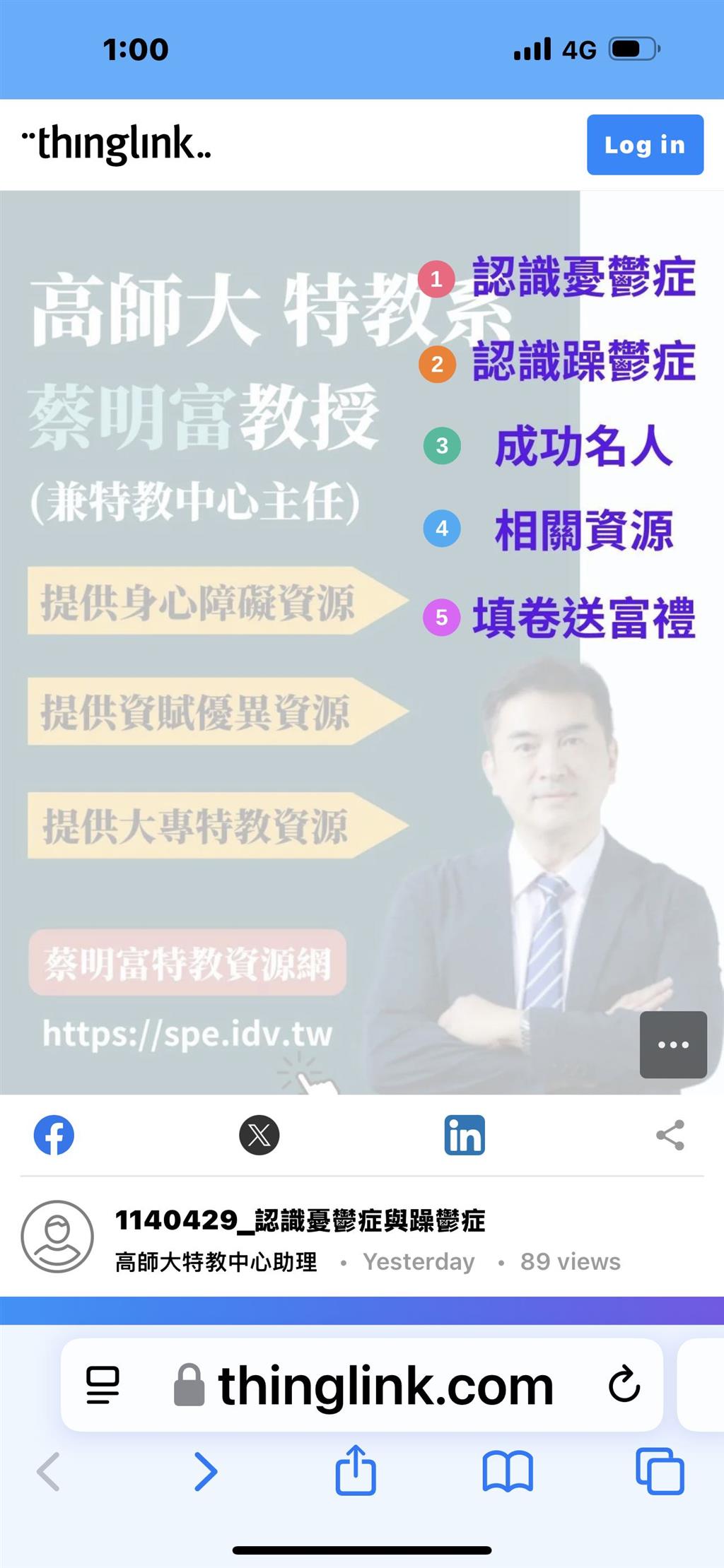Tap the thinglink.com address bar
724x1568 pixels.
(x=385, y=1386)
